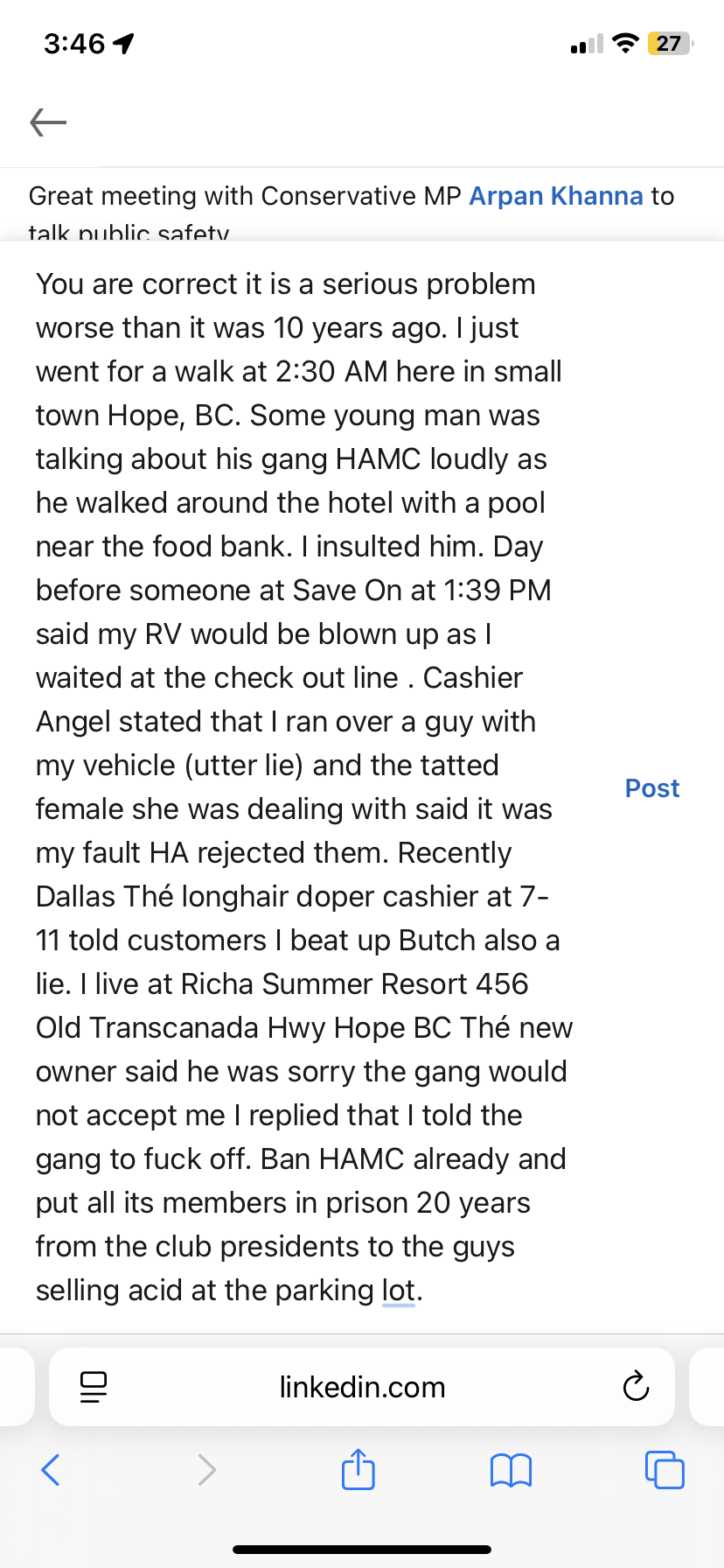Post the written comment
The image size is (724, 1568).
click(651, 787)
